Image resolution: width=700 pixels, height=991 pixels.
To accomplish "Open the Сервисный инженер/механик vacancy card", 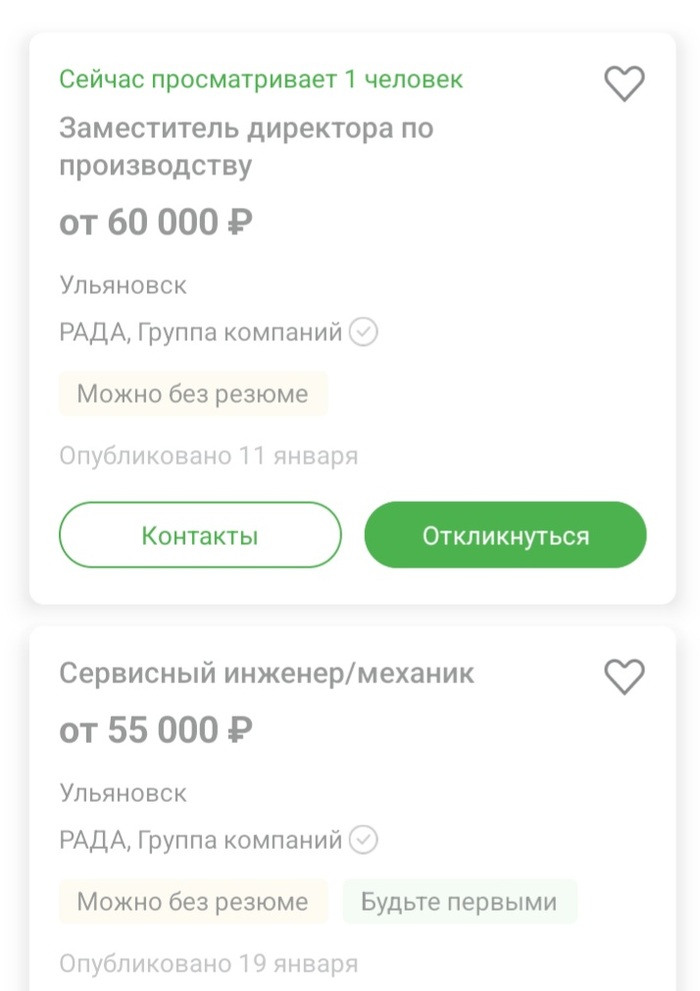I will point(266,674).
